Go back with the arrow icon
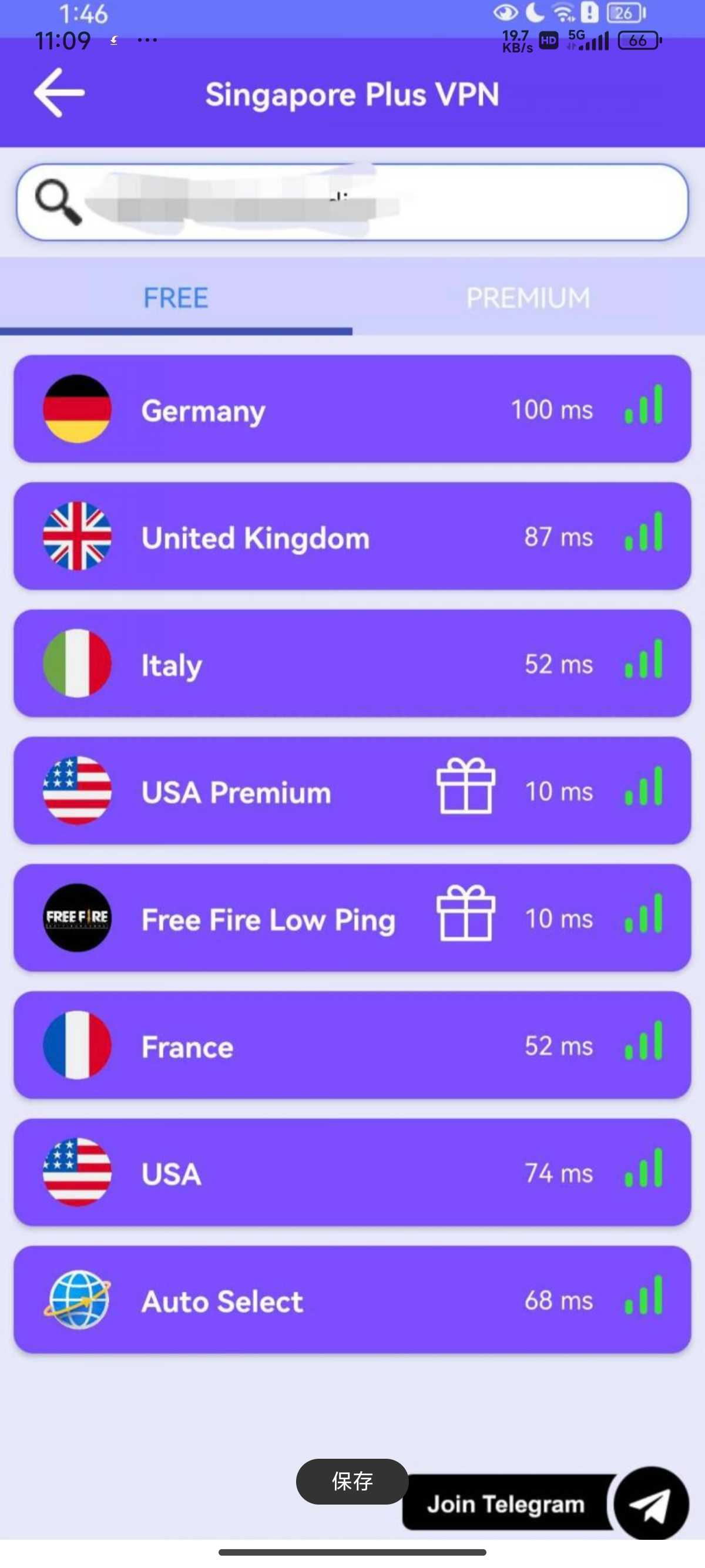This screenshot has width=705, height=1568. (x=59, y=93)
